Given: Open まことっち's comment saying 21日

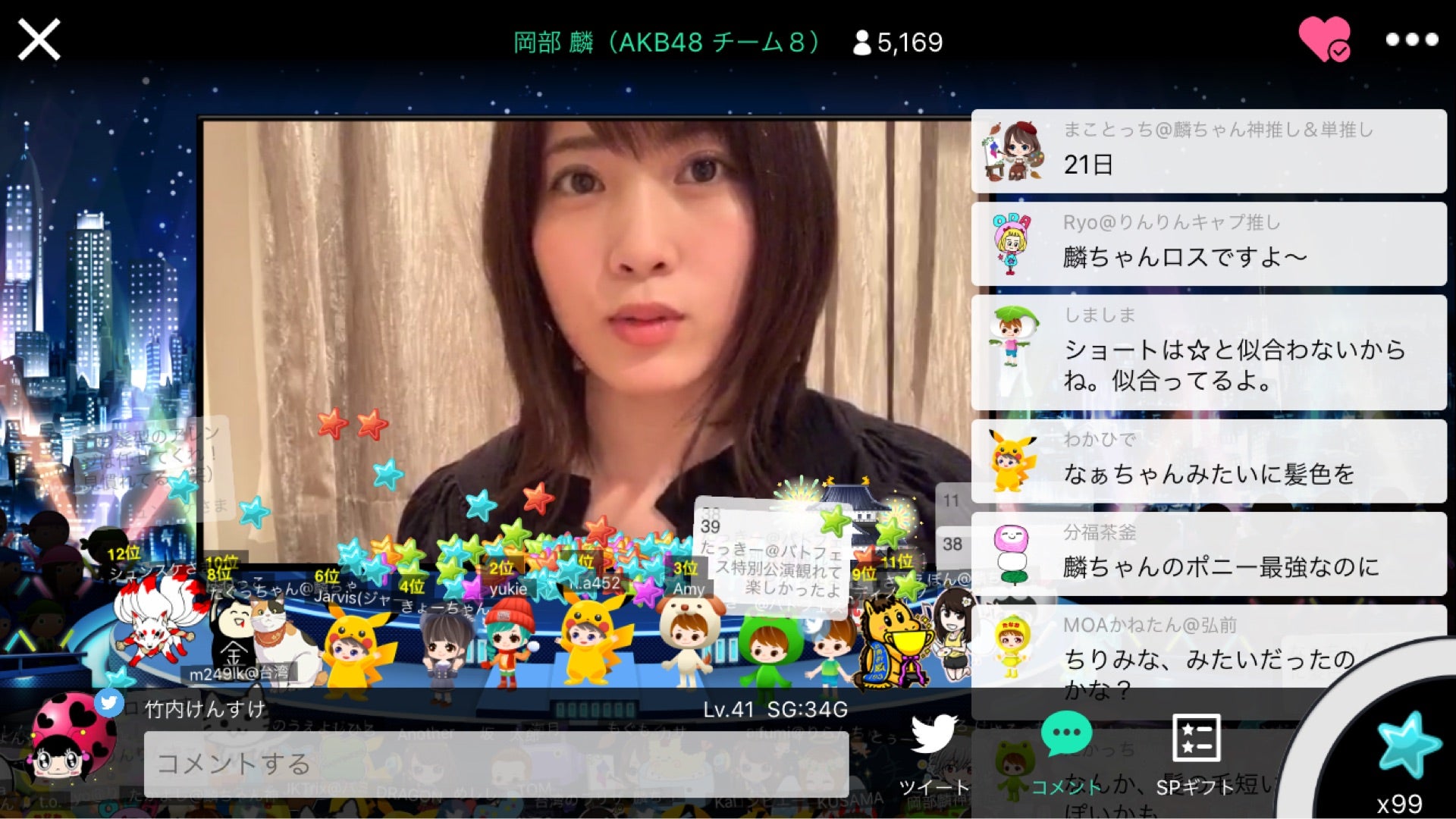Looking at the screenshot, I should point(1209,151).
